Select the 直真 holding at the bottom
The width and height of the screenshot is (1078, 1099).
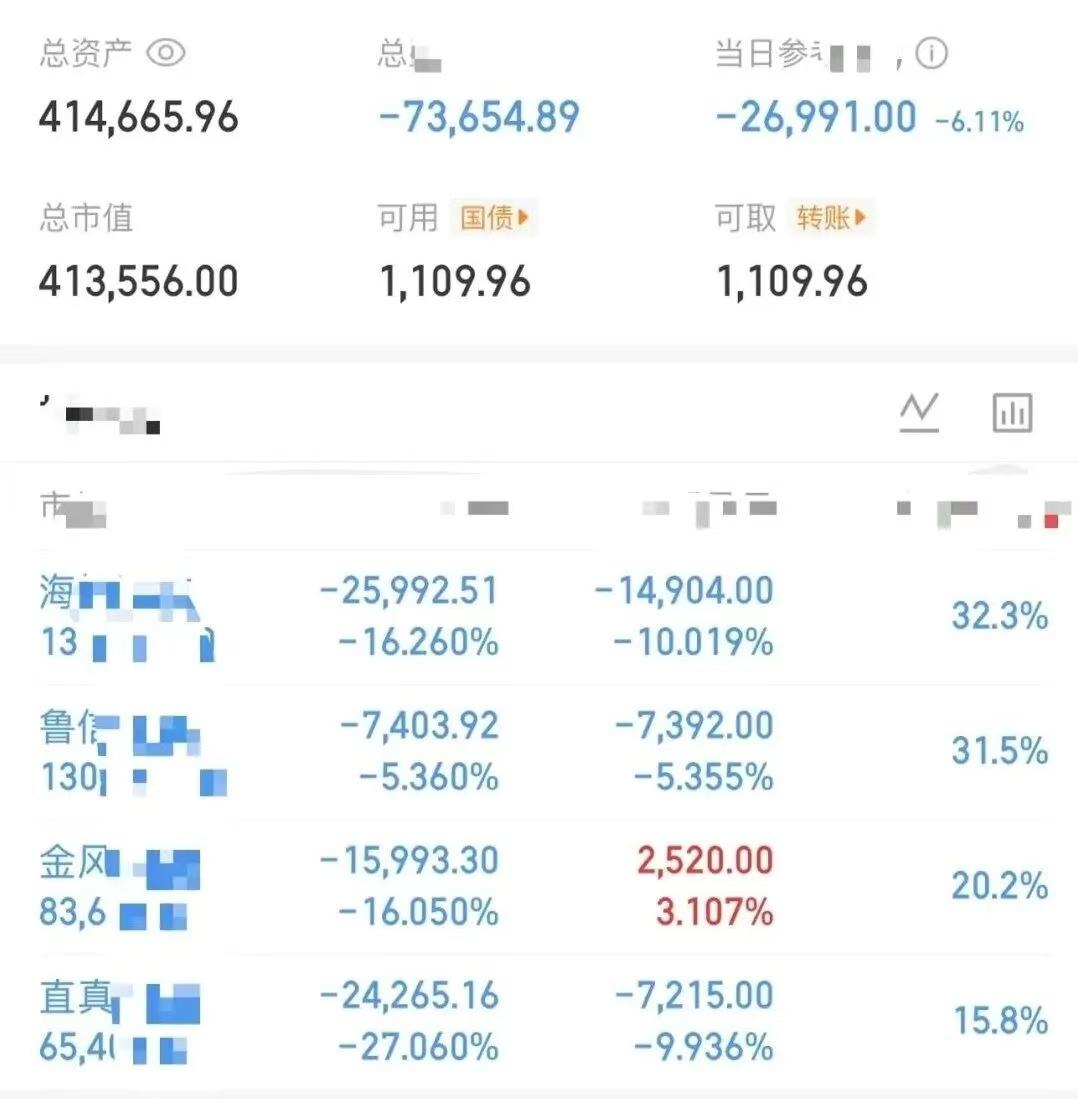pos(130,1020)
